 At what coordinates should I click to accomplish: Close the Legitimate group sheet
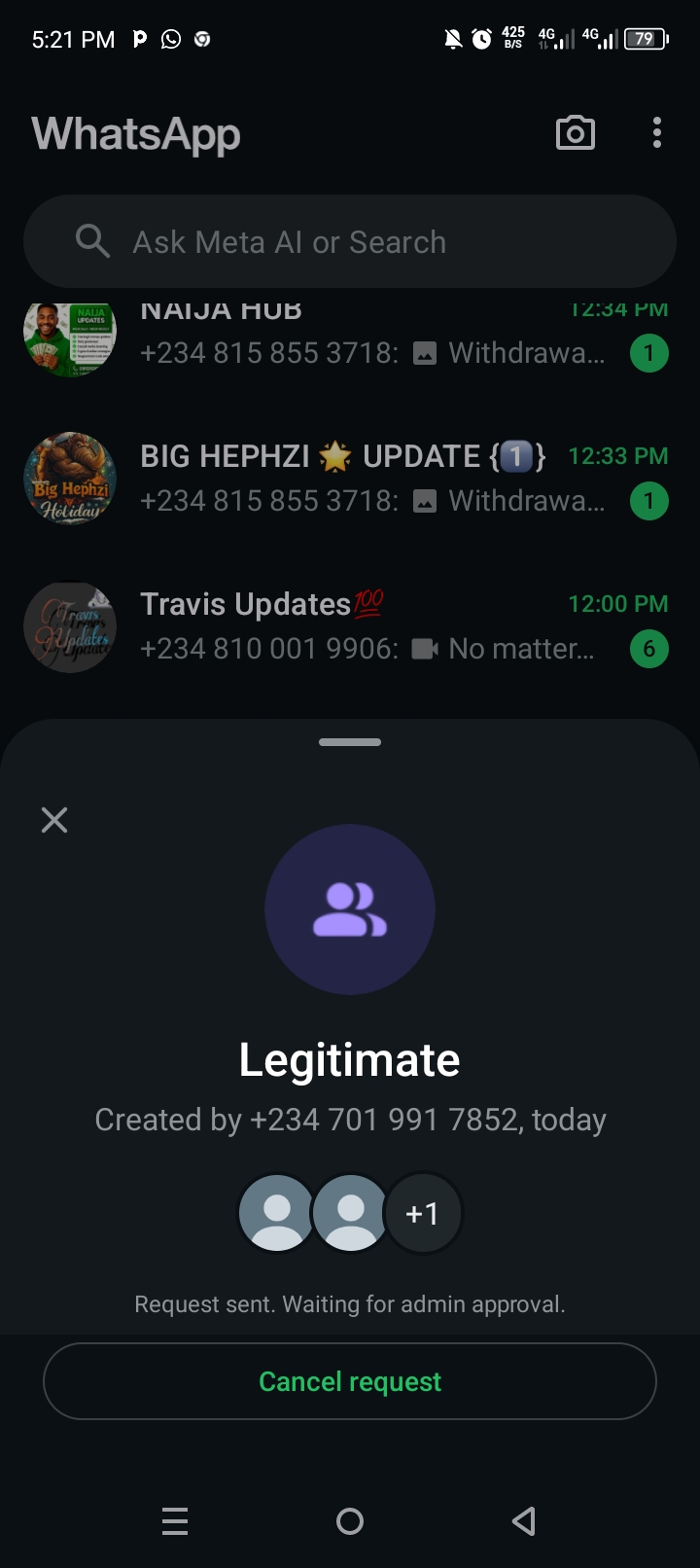click(54, 820)
